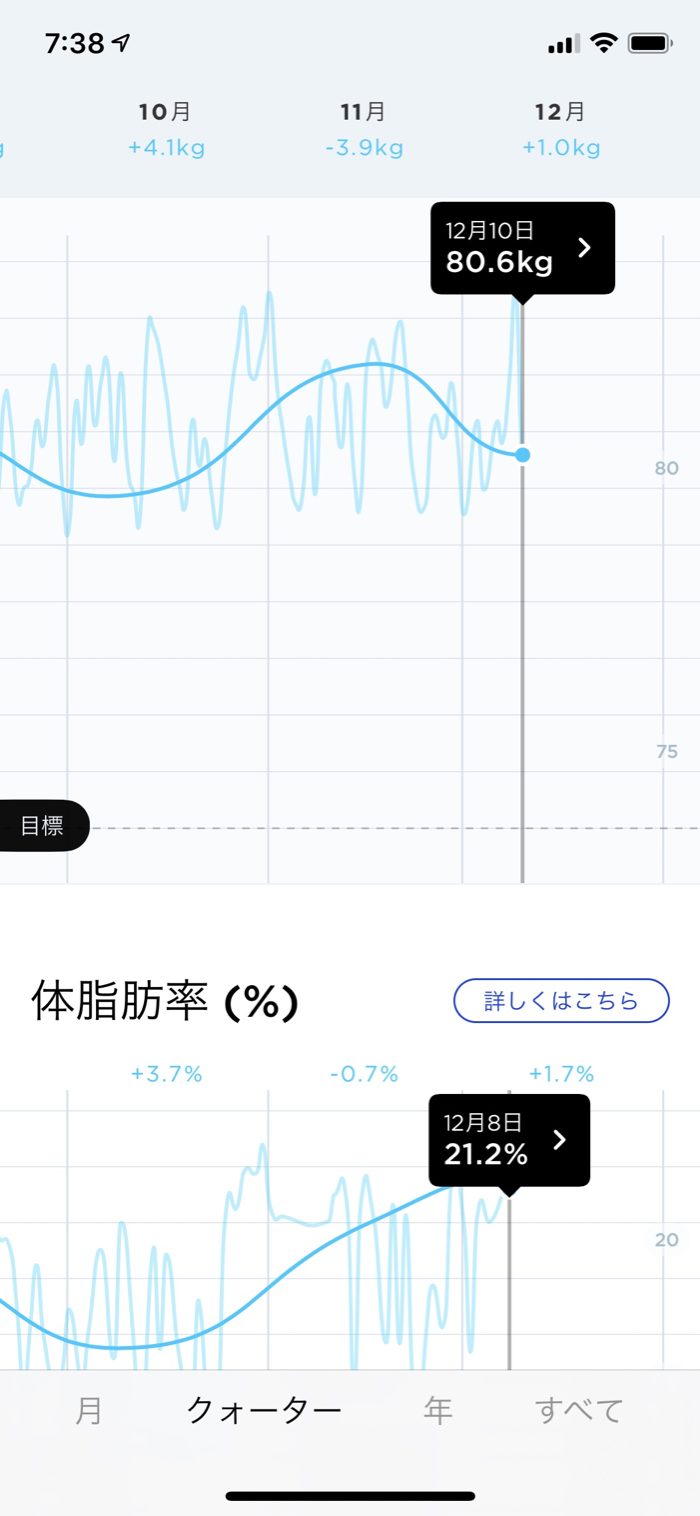Switch to the 月 range tab

tap(89, 1411)
